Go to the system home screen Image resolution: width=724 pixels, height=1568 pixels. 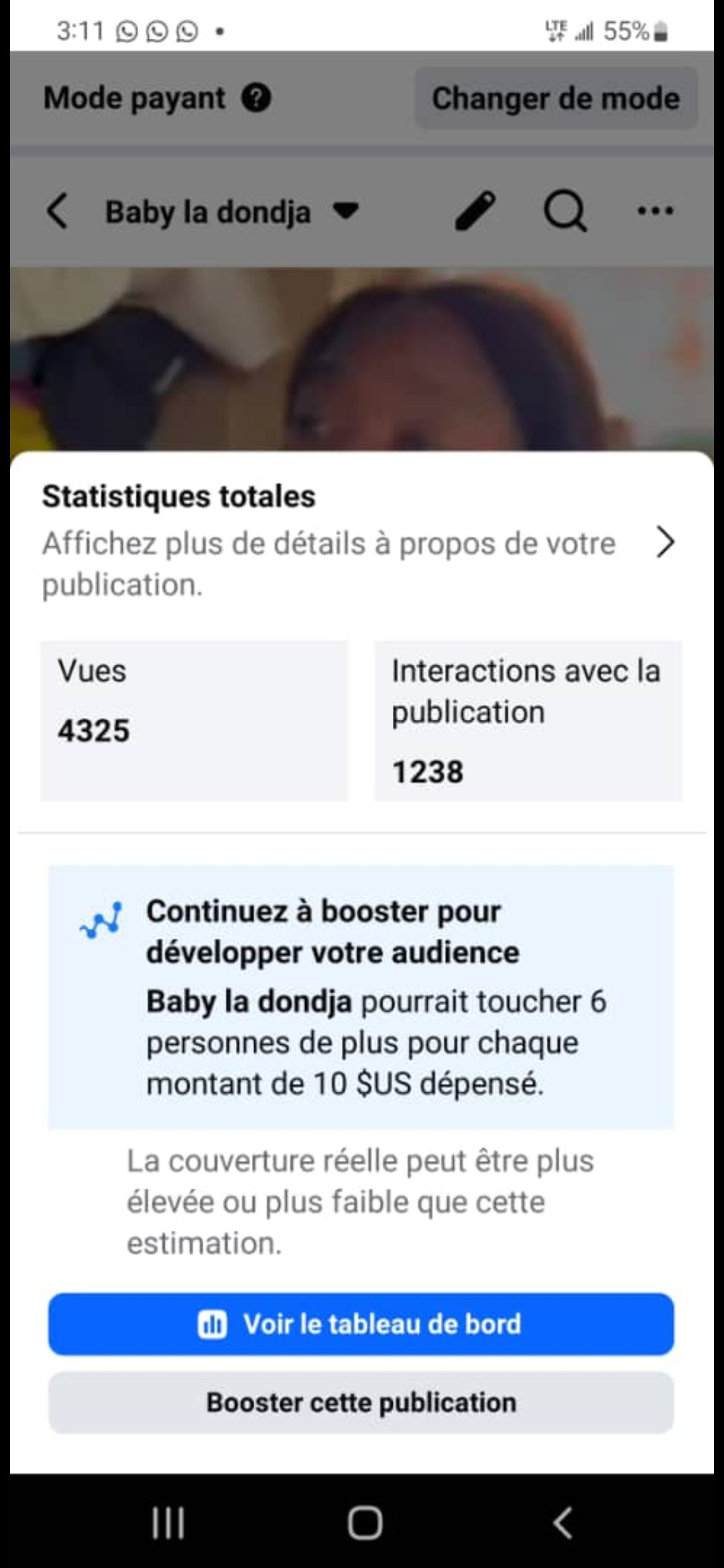tap(365, 1523)
